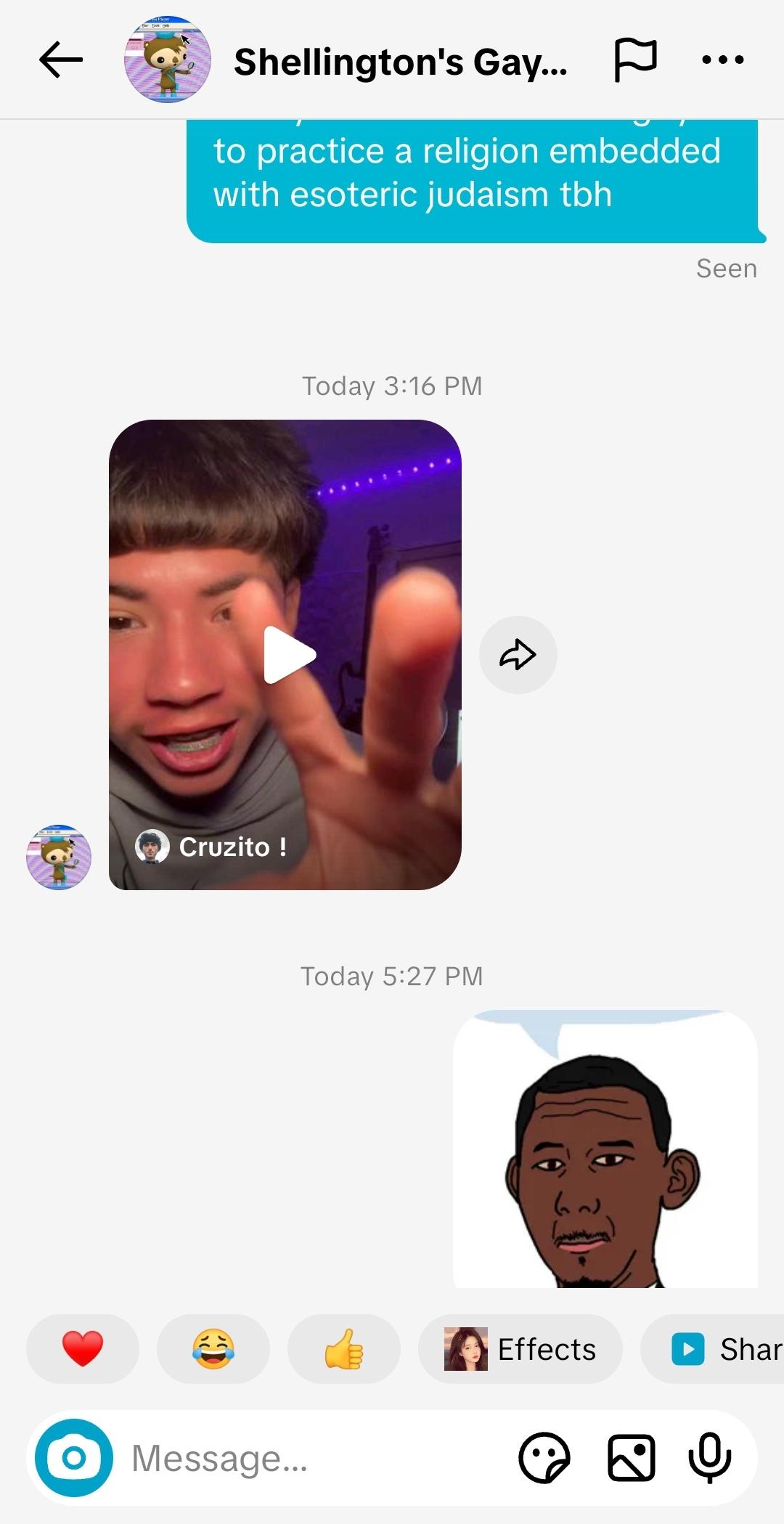The height and width of the screenshot is (1524, 784).
Task: View the sender's avatar beside the video
Action: click(59, 857)
